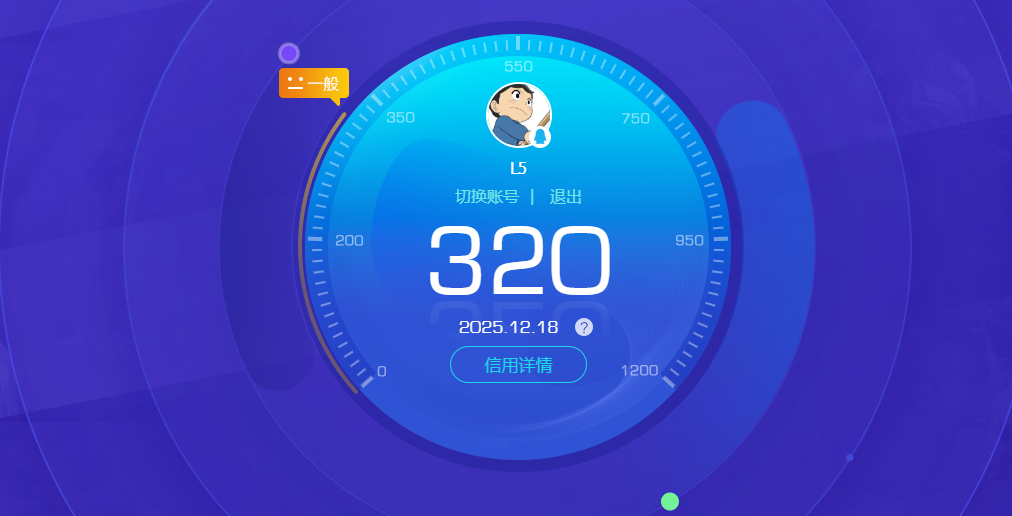Tap 切换账号 to switch account

[487, 197]
